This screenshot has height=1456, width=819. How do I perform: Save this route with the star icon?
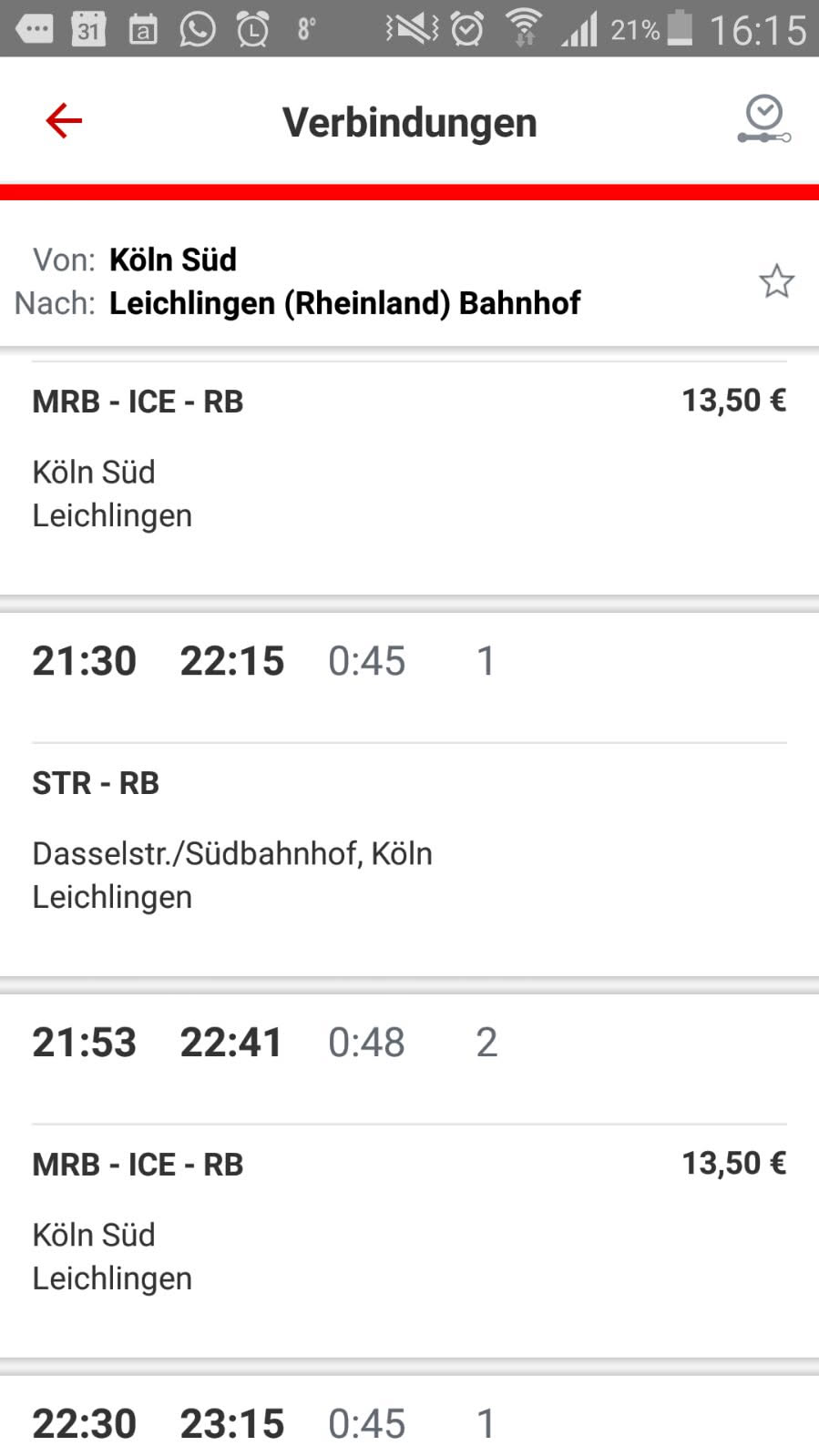point(776,281)
